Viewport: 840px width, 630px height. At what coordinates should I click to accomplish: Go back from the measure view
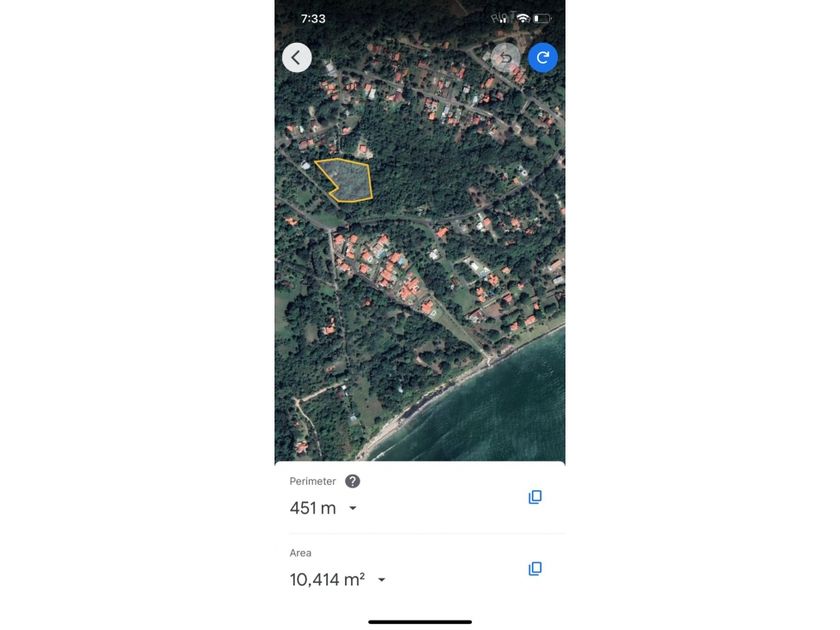click(x=296, y=57)
